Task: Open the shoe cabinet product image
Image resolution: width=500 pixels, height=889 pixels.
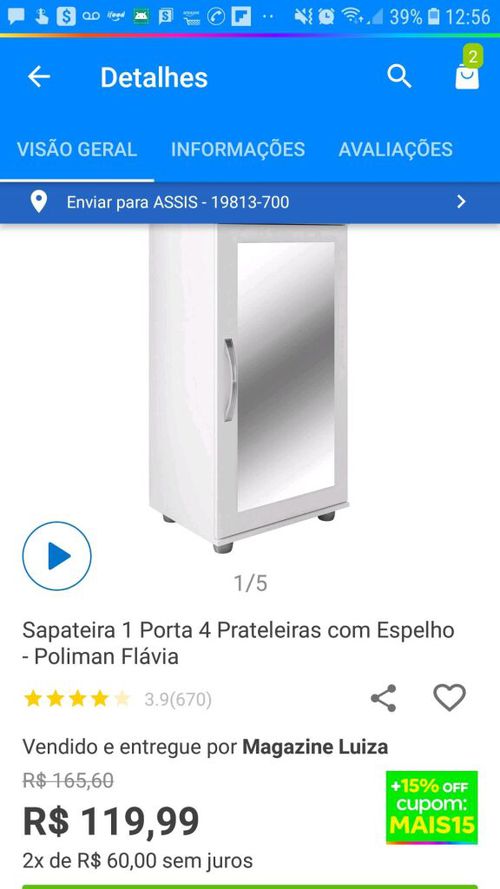Action: pos(249,388)
